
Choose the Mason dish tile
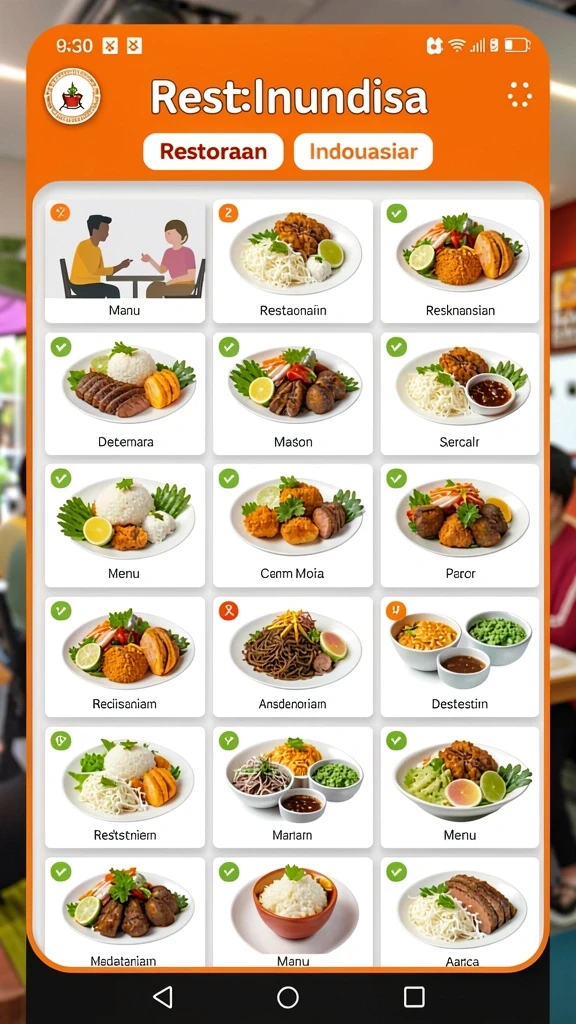[x=293, y=394]
